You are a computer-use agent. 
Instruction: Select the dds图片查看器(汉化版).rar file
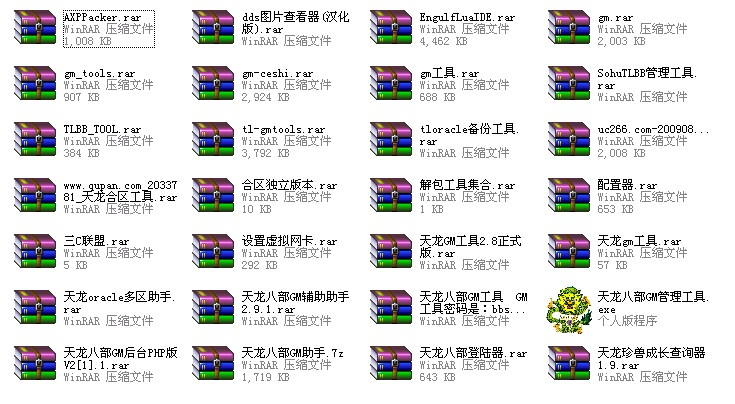[x=214, y=28]
